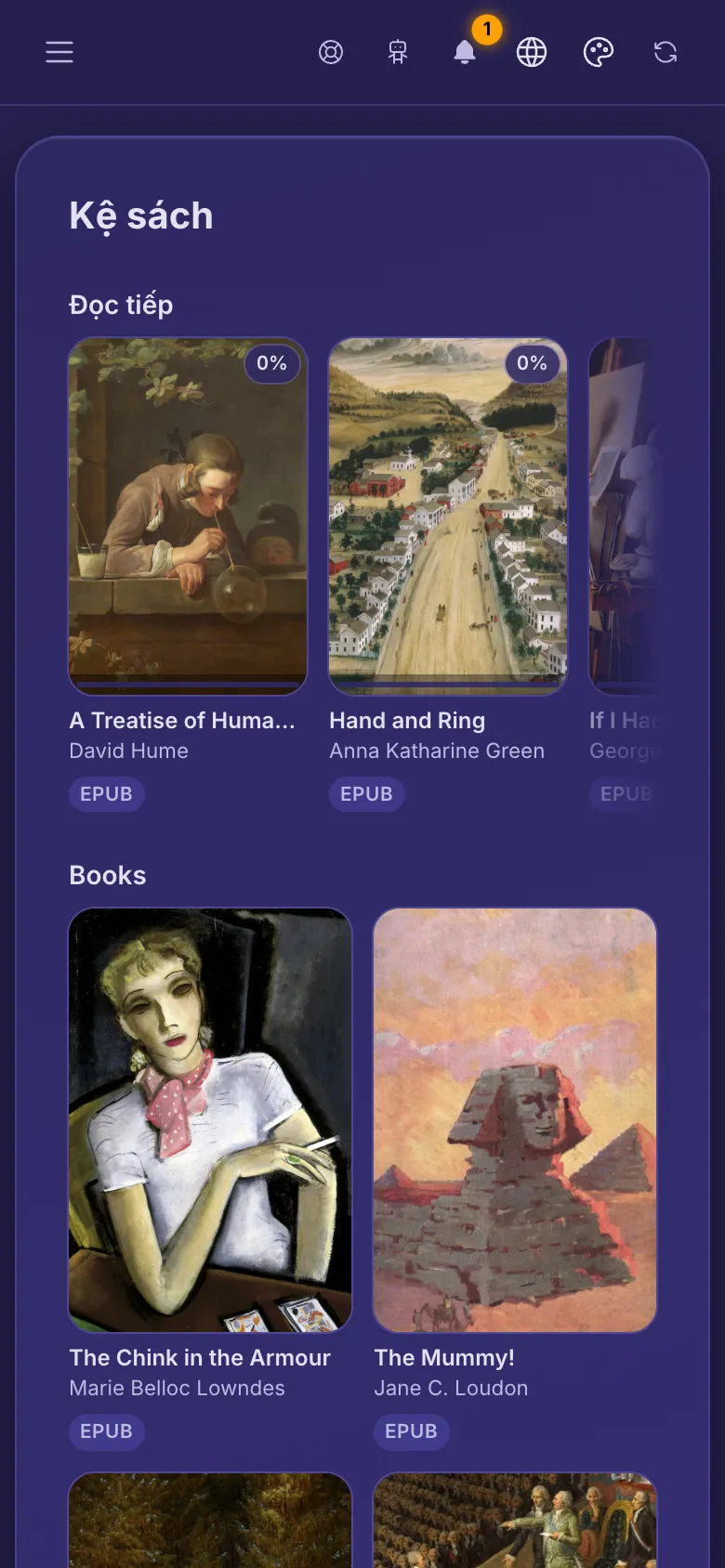Continue reading A Treatise of Human Nature

pos(188,516)
